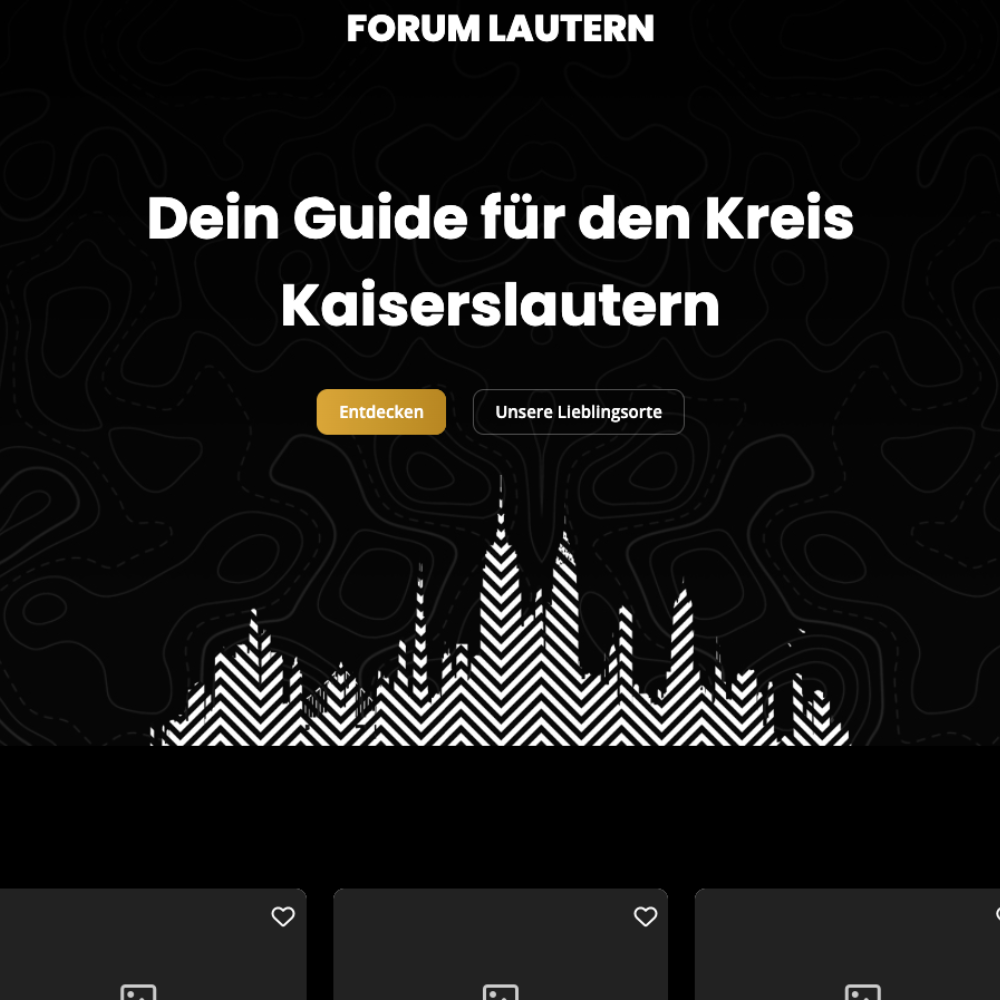Open the first place card
1000x1000 pixels.
pyautogui.click(x=140, y=960)
